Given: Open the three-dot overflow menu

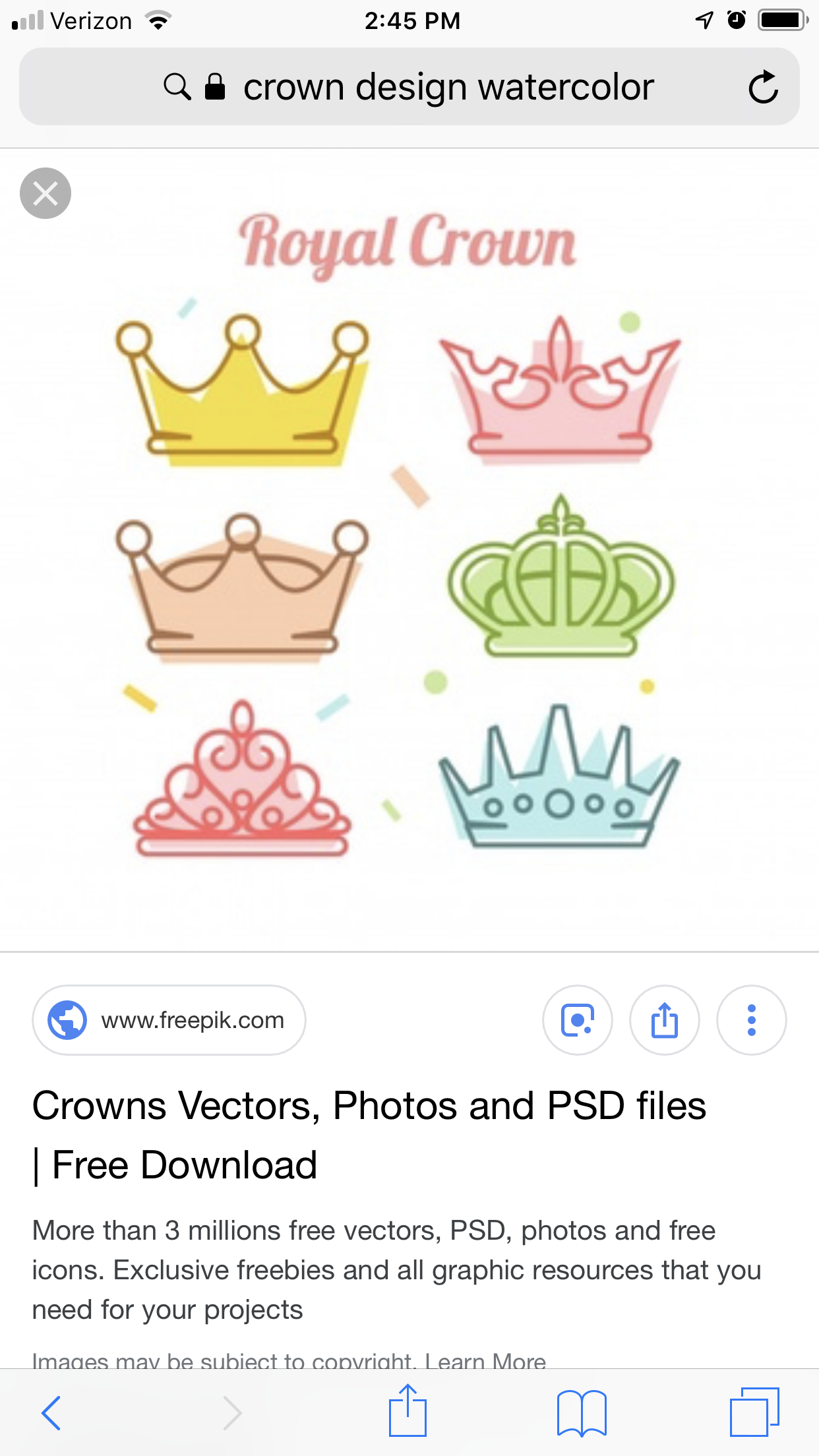Looking at the screenshot, I should click(x=751, y=1020).
